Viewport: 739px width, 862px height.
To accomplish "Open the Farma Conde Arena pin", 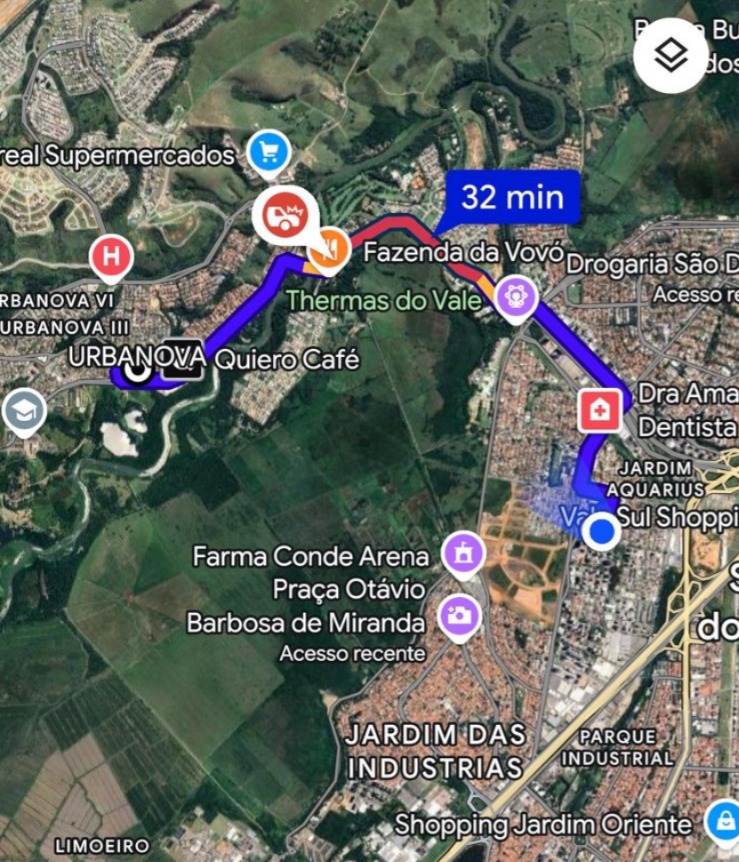I will pyautogui.click(x=464, y=553).
